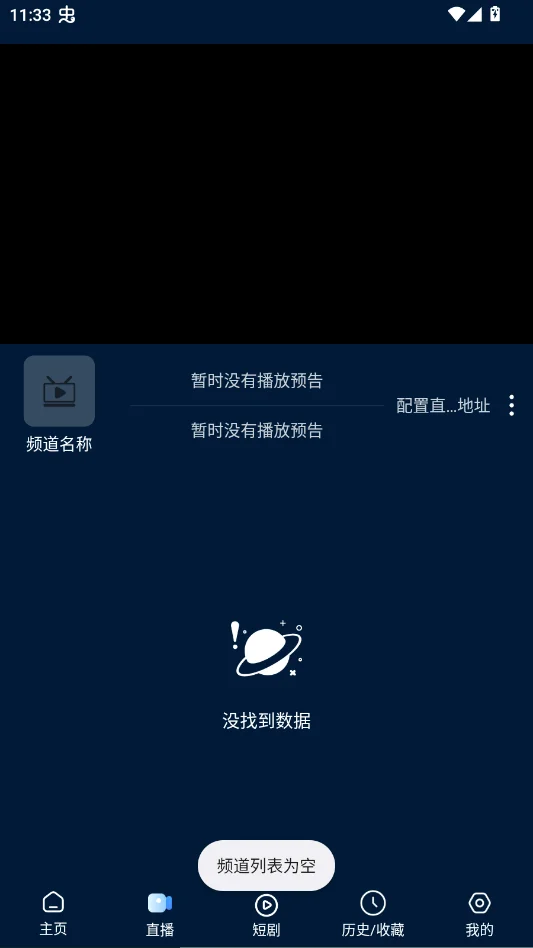Tap the black video player area

coord(266,193)
